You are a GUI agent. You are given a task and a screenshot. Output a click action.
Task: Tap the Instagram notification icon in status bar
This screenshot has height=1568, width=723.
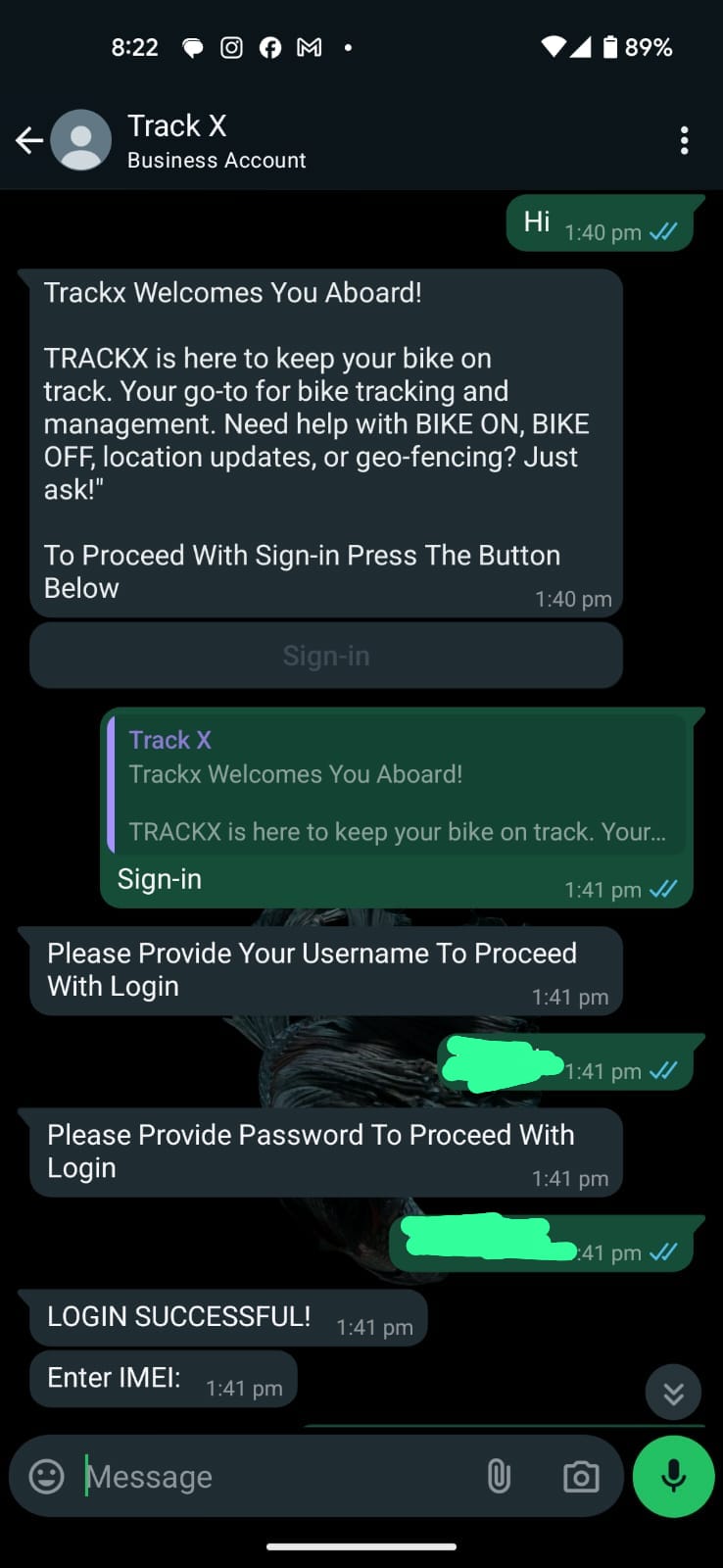pyautogui.click(x=231, y=46)
